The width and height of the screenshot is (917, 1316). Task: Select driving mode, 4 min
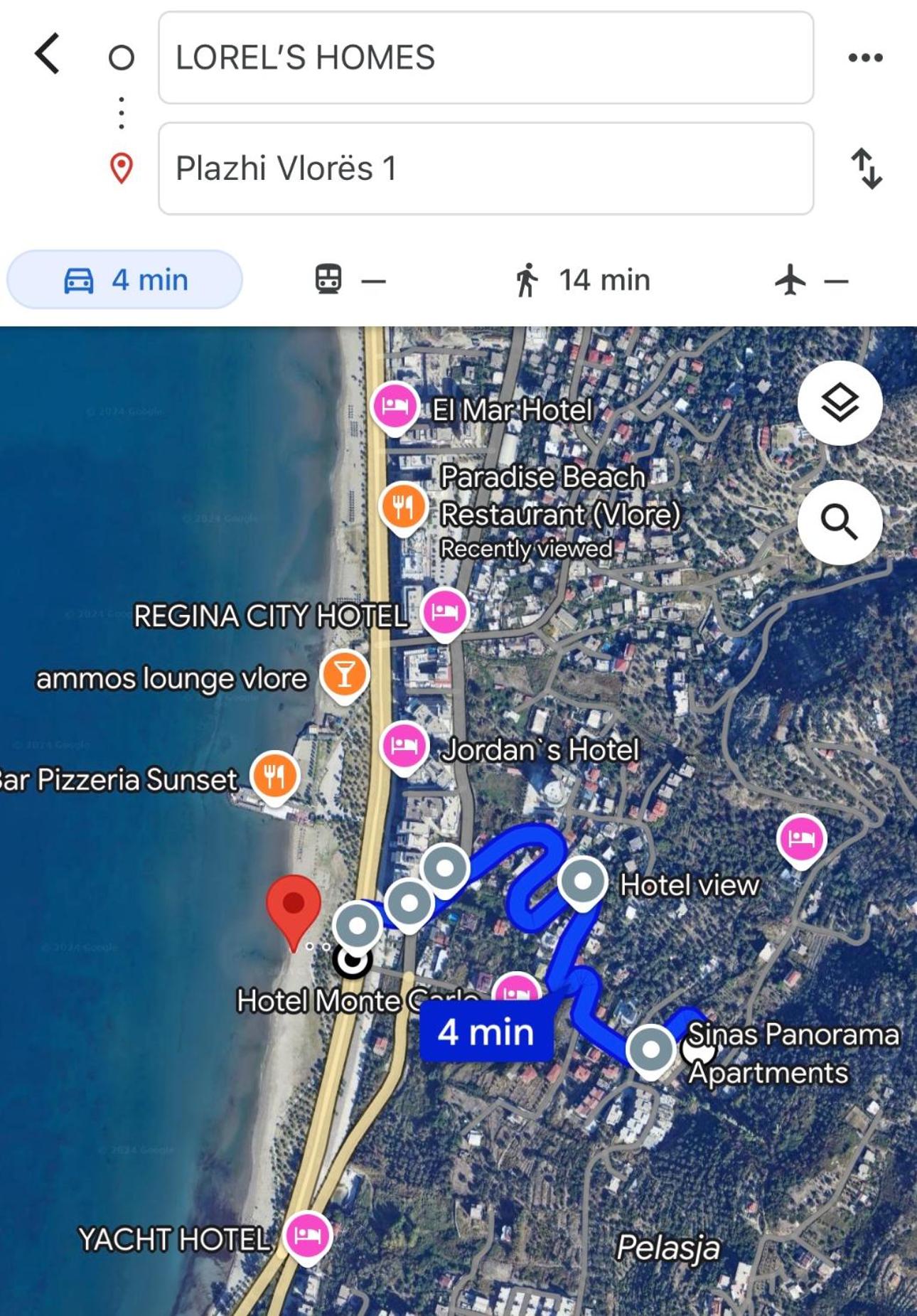pos(125,280)
